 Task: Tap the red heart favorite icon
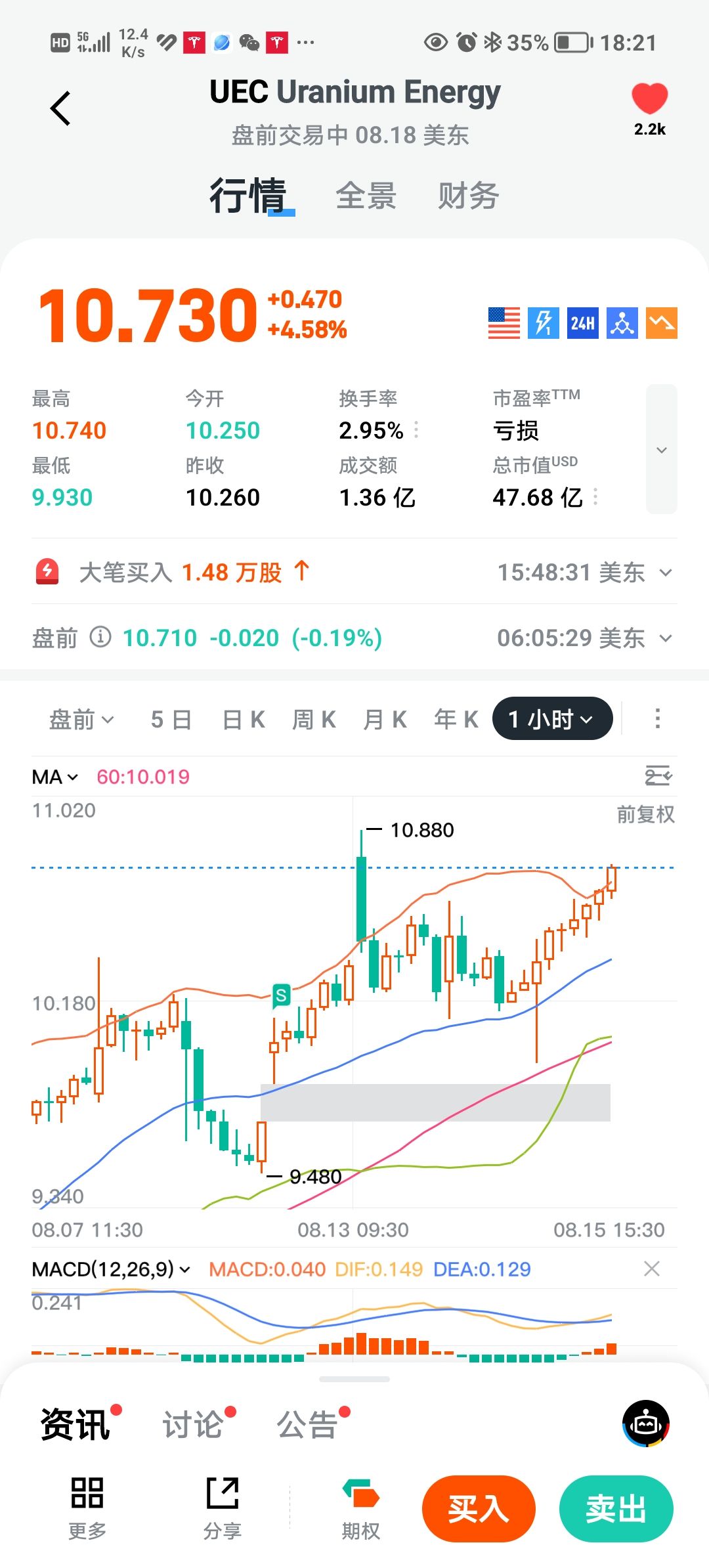(649, 100)
